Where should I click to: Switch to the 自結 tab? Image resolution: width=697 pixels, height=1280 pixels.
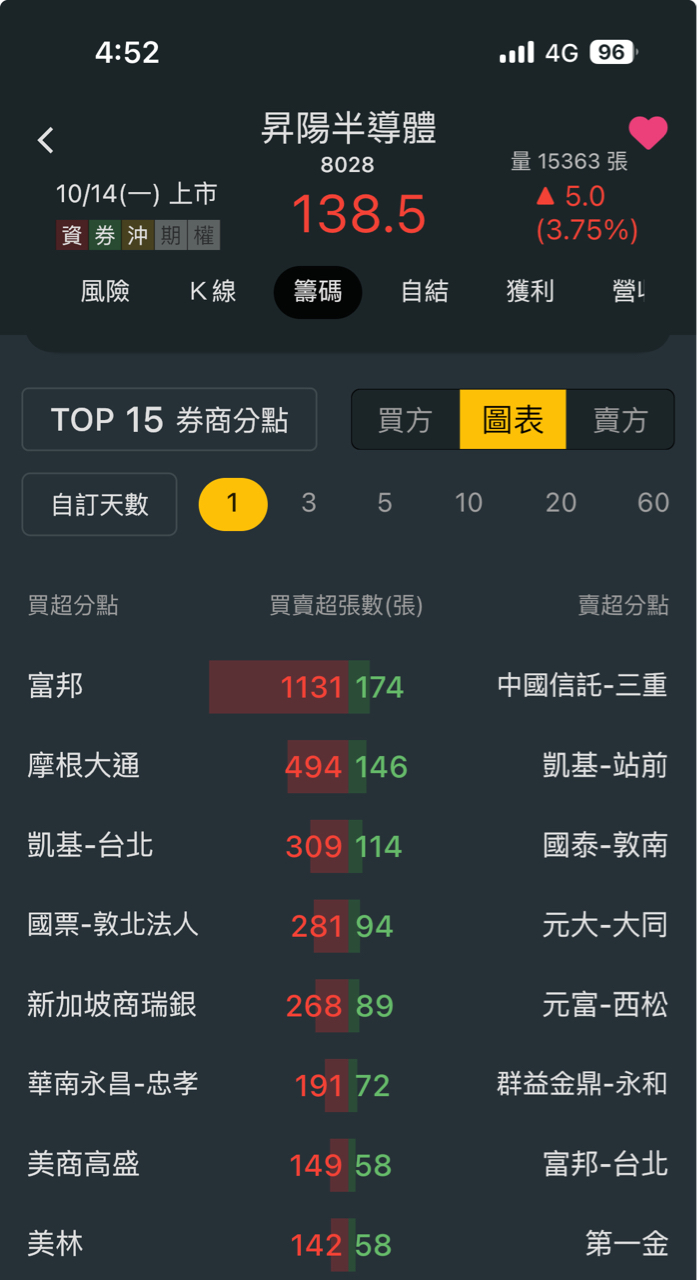(x=424, y=292)
